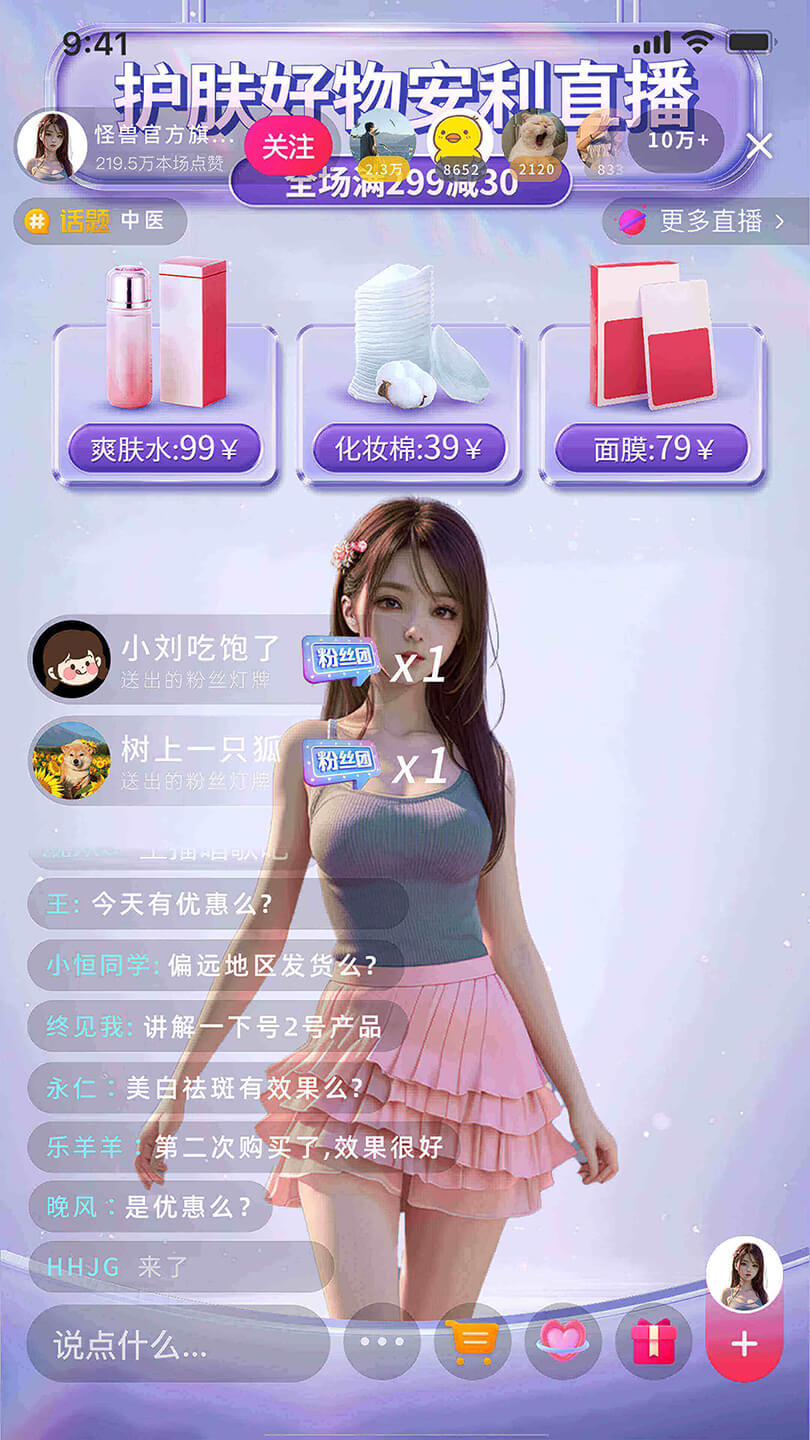Open the 话题 中医 topic chip
The image size is (810, 1440).
click(100, 221)
